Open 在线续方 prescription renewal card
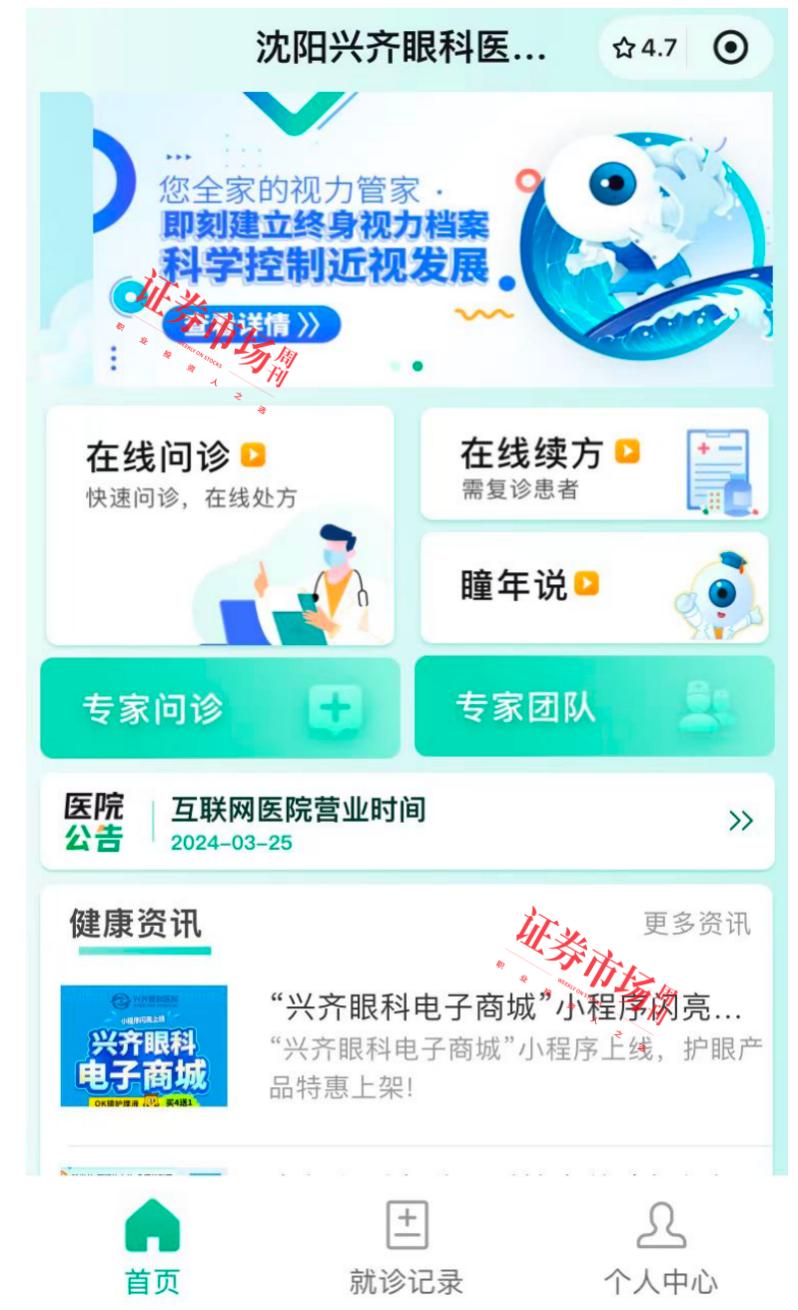The height and width of the screenshot is (1310, 798). coord(594,464)
